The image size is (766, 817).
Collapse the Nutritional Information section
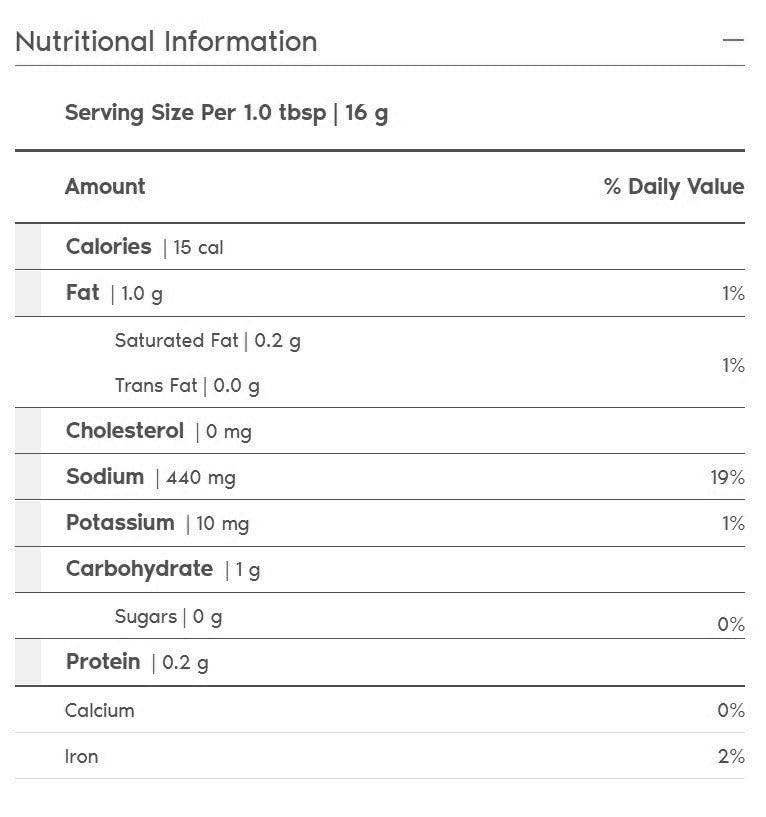point(733,41)
